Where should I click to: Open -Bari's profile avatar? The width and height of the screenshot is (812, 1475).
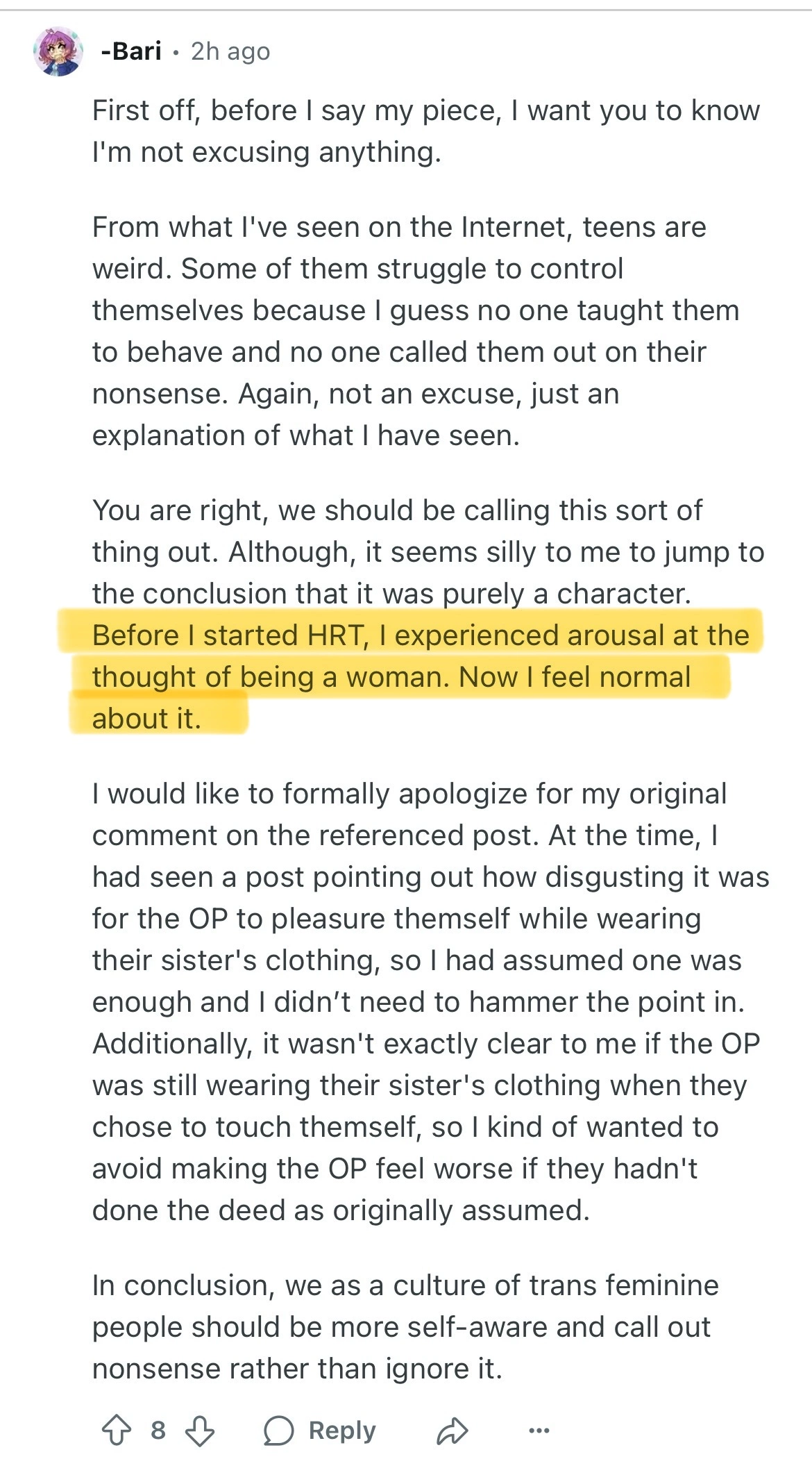click(x=58, y=51)
